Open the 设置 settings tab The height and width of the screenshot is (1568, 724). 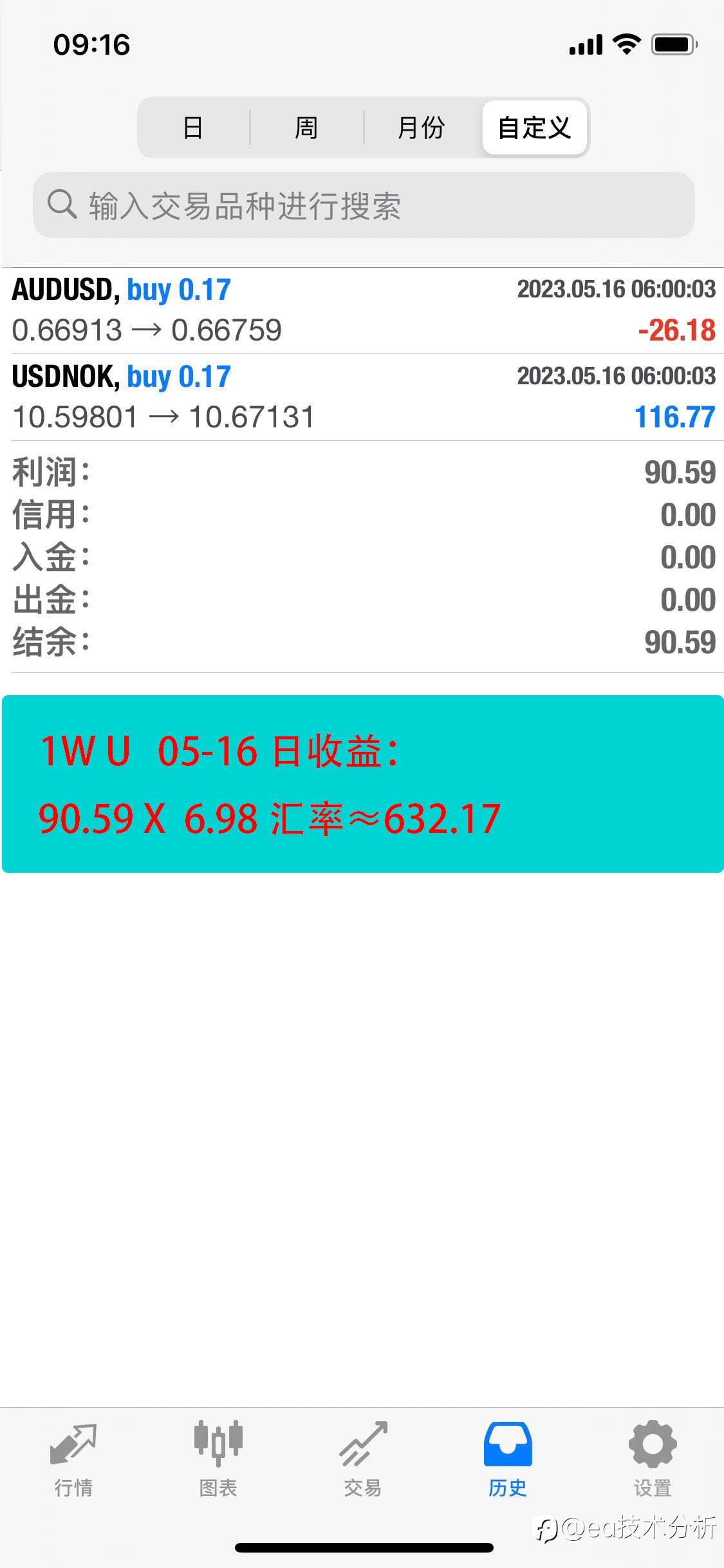[653, 1459]
